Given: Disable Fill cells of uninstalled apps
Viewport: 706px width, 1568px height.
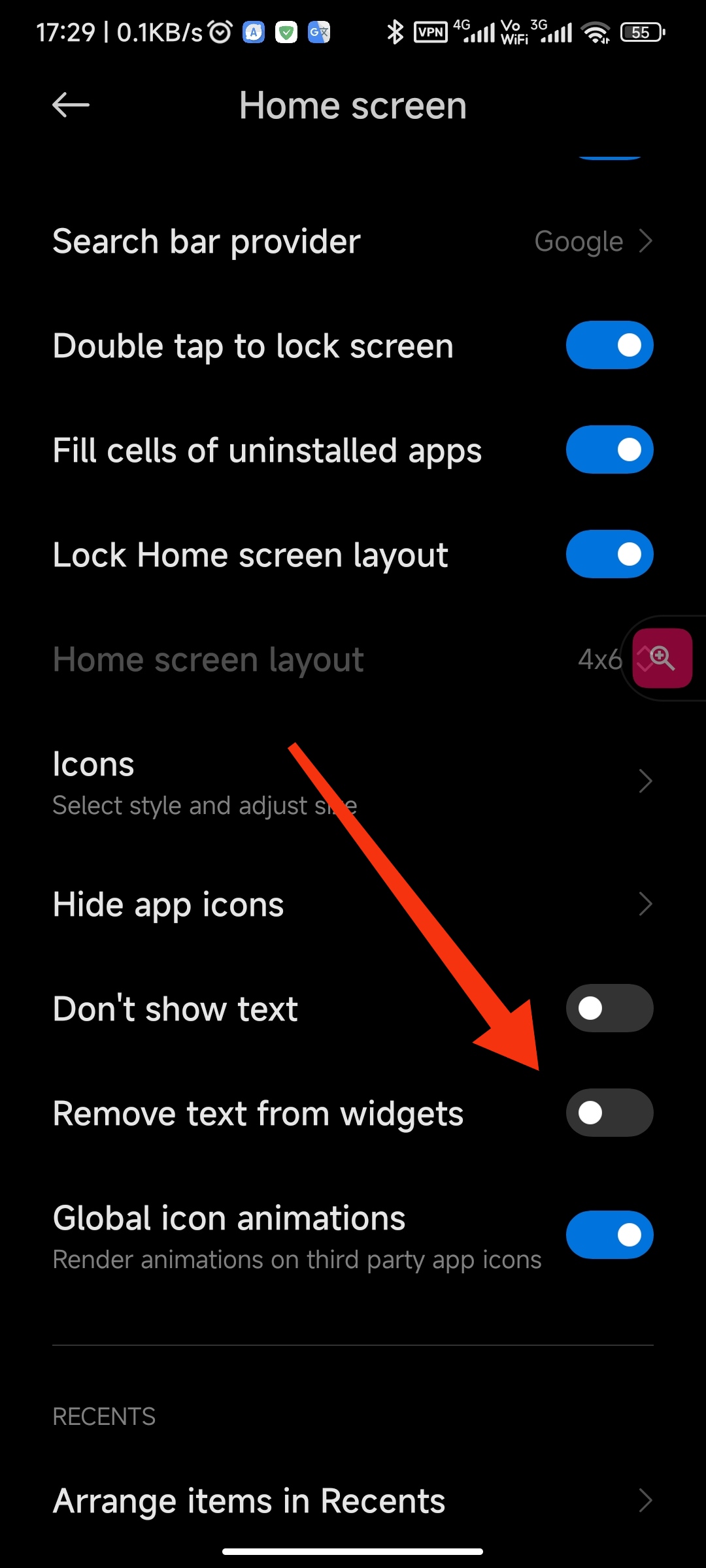Looking at the screenshot, I should (x=609, y=449).
